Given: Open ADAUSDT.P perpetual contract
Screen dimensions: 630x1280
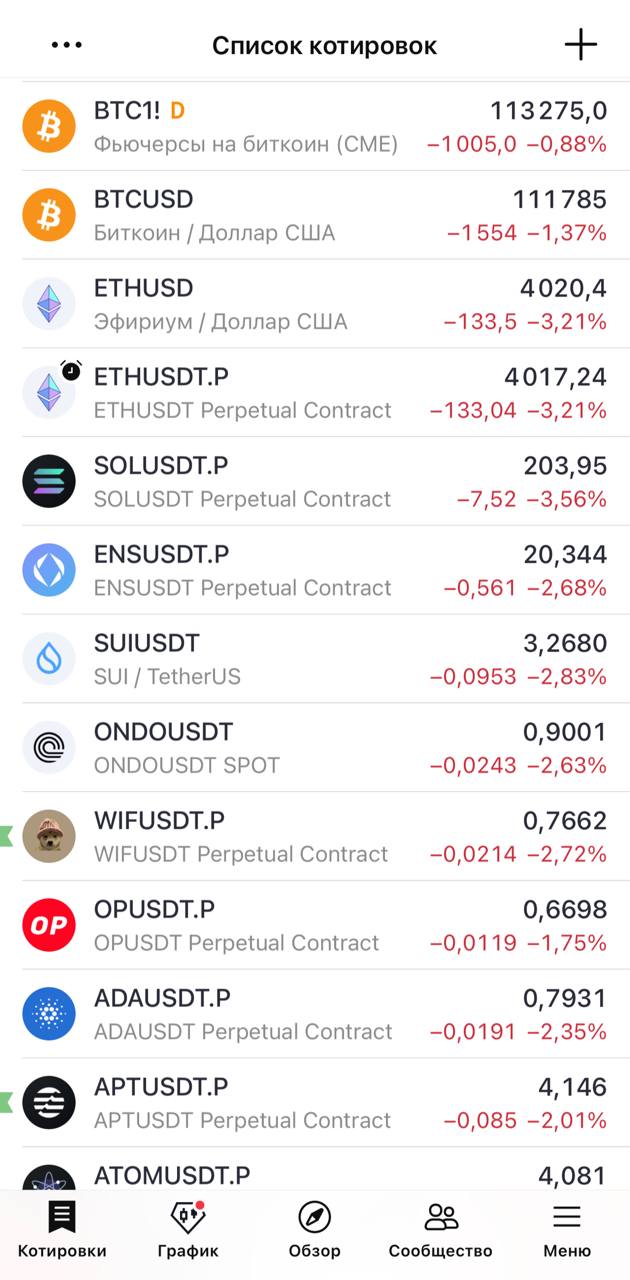Looking at the screenshot, I should pyautogui.click(x=315, y=1013).
